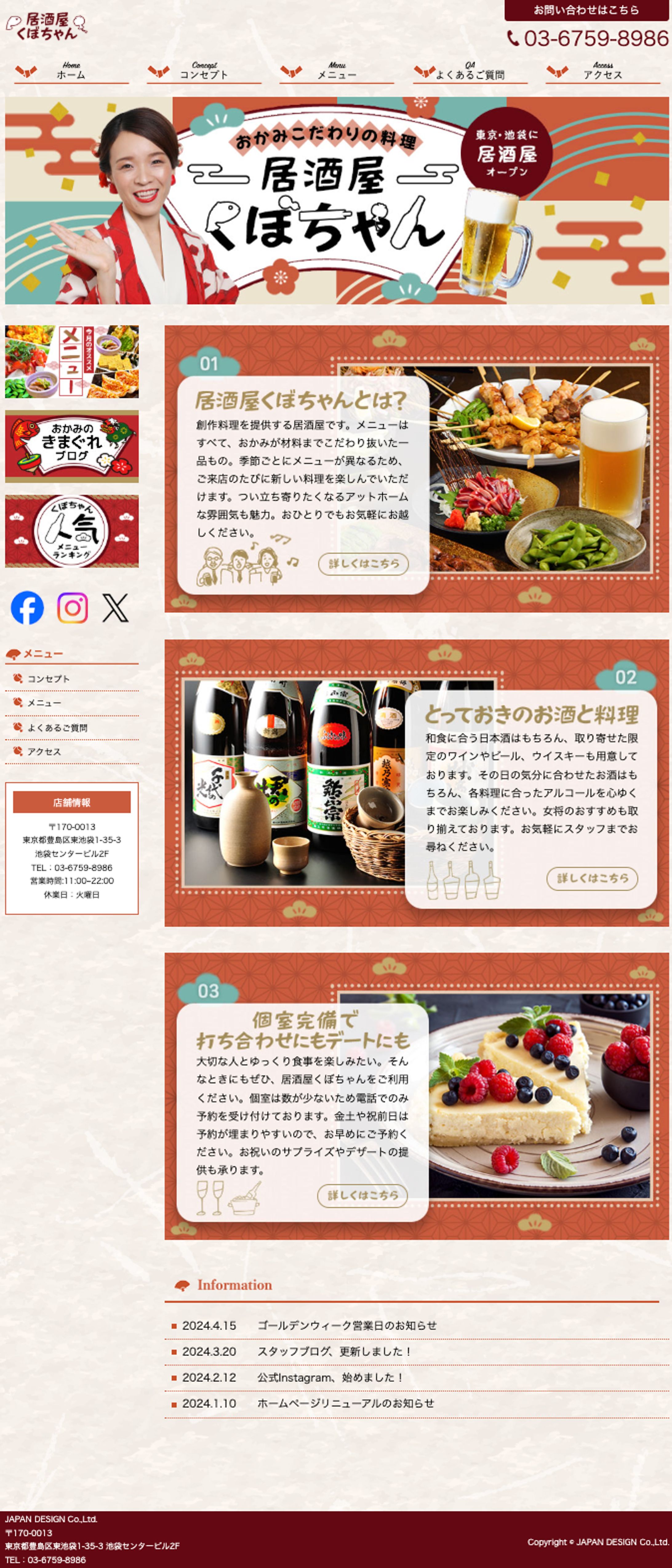View the 人気メニューランキング banner

(72, 531)
